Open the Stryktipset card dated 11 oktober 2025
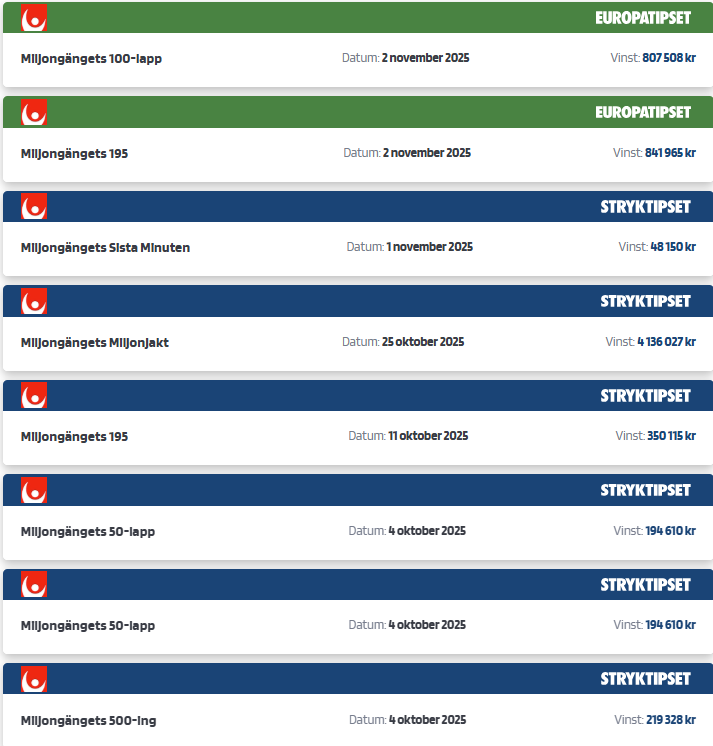 point(356,436)
